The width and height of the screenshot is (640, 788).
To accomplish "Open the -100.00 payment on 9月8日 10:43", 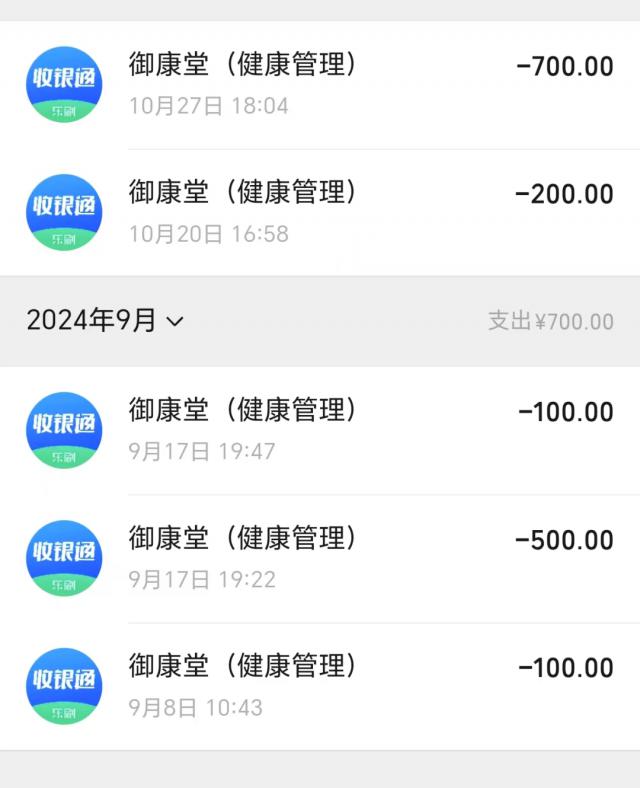I will coord(320,686).
